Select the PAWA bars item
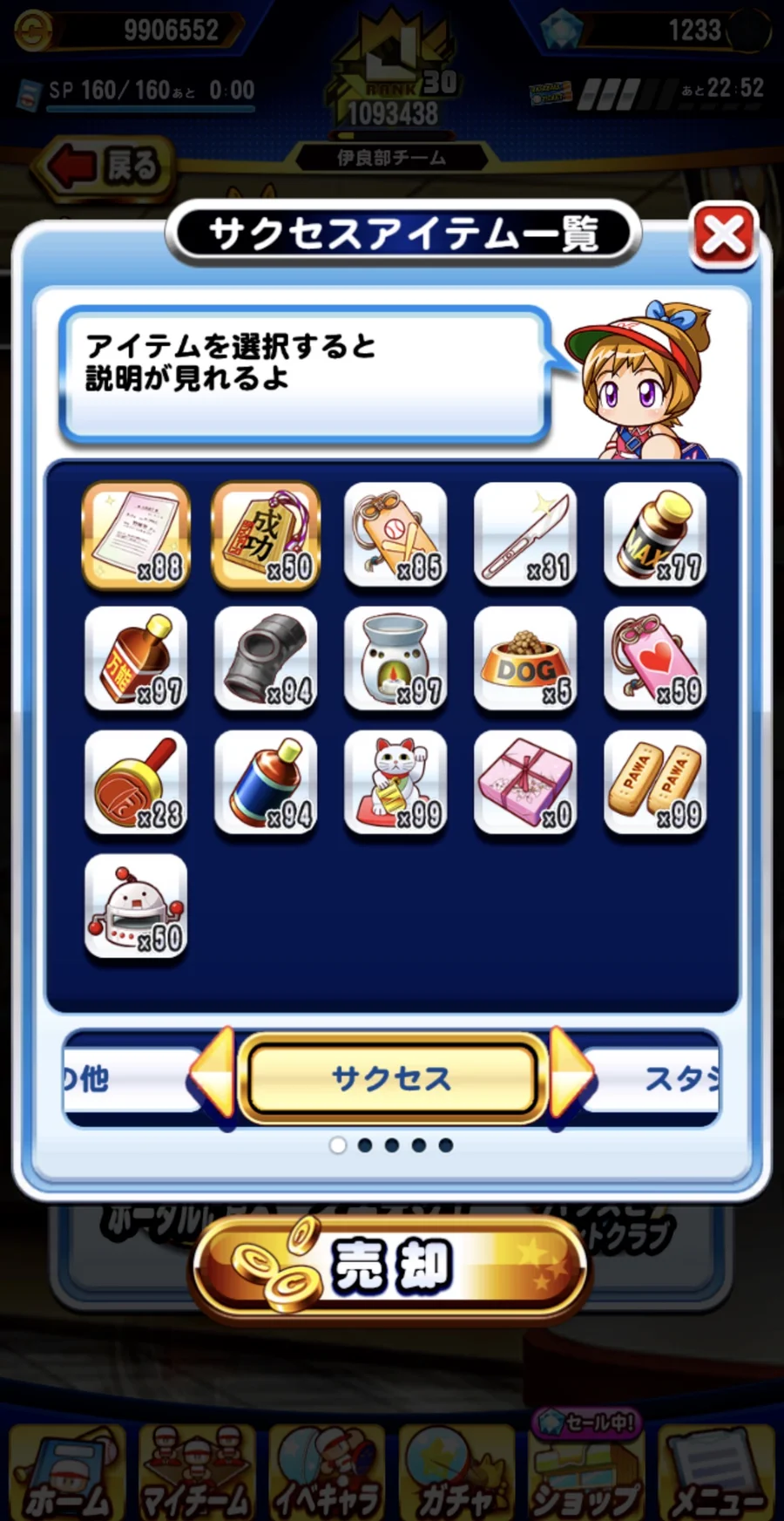The image size is (784, 1521). point(655,783)
